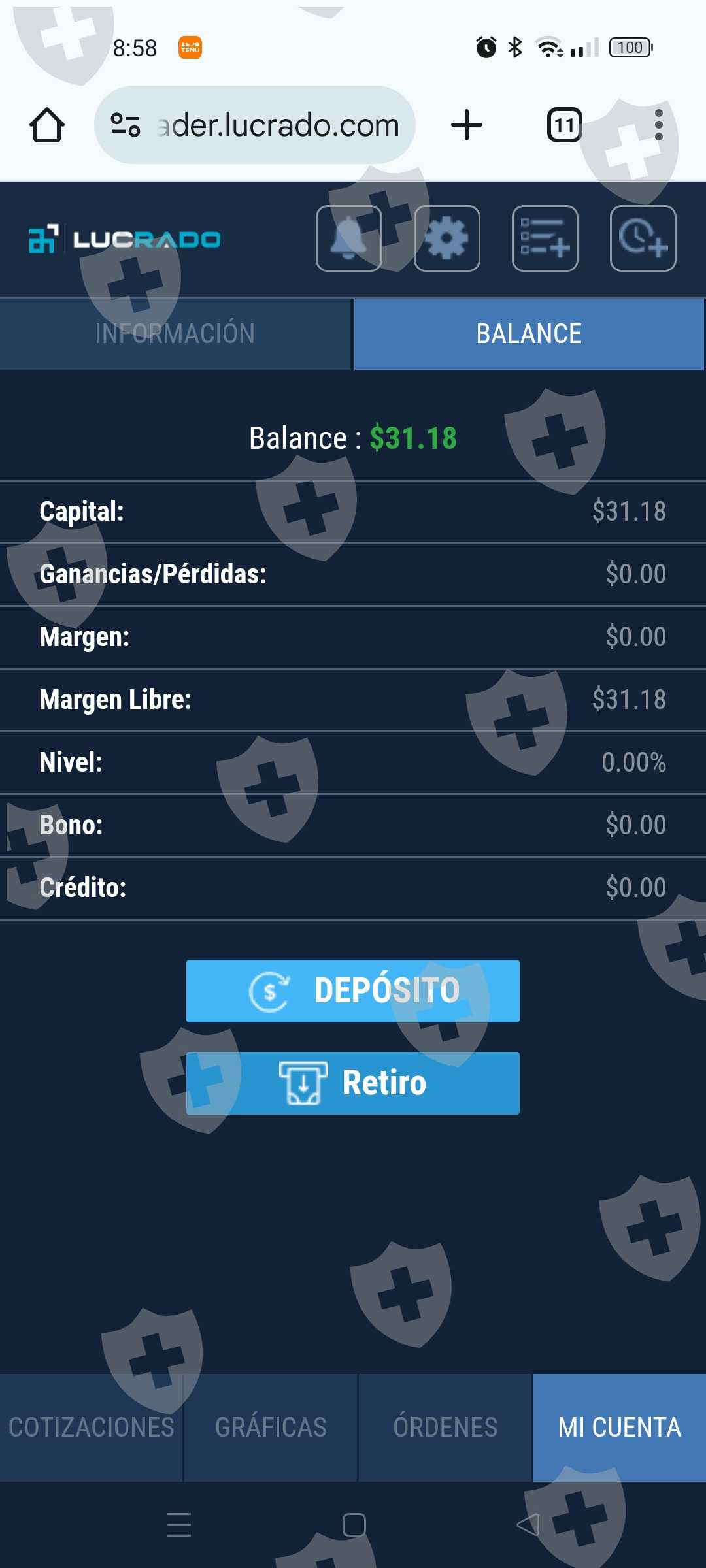Switch to Órdenes tab
Viewport: 706px width, 1568px height.
tap(445, 1428)
